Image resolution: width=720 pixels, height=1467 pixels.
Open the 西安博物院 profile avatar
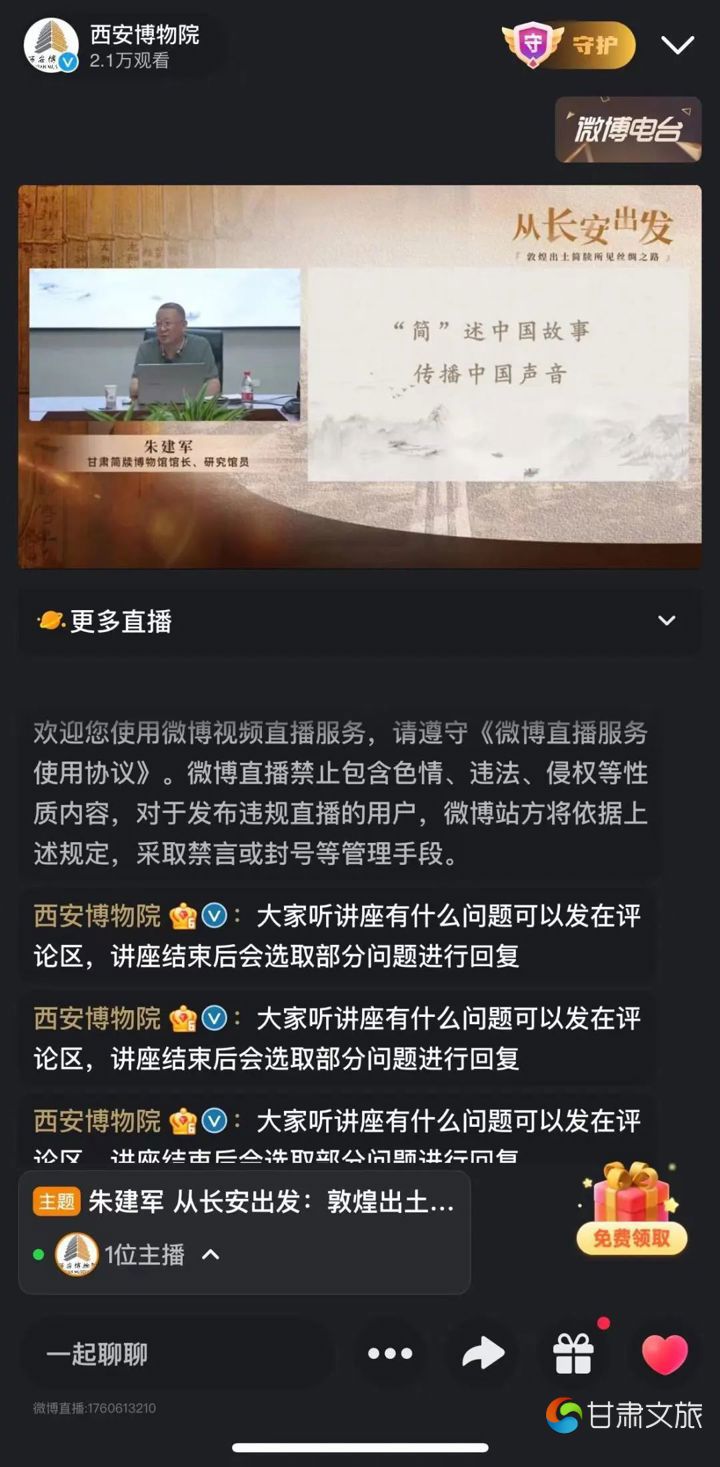(x=51, y=46)
